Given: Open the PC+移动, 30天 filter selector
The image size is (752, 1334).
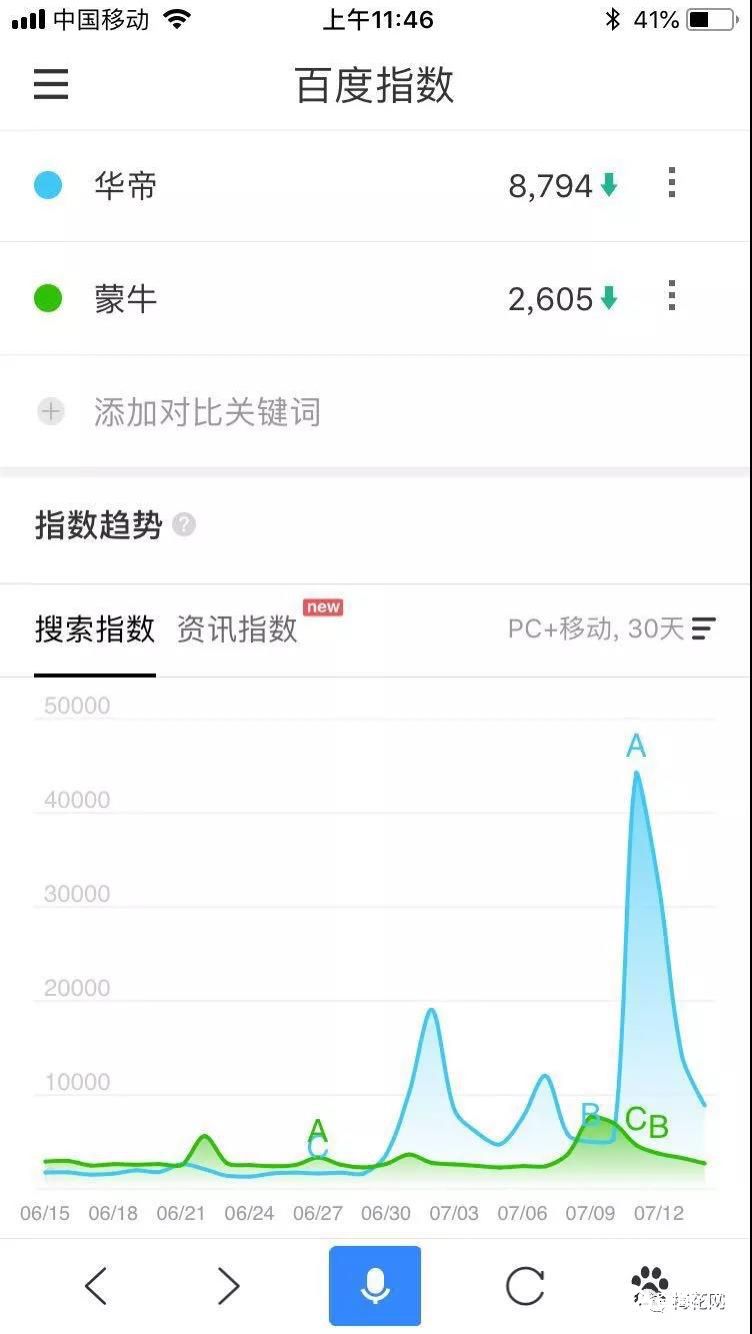Looking at the screenshot, I should tap(608, 629).
